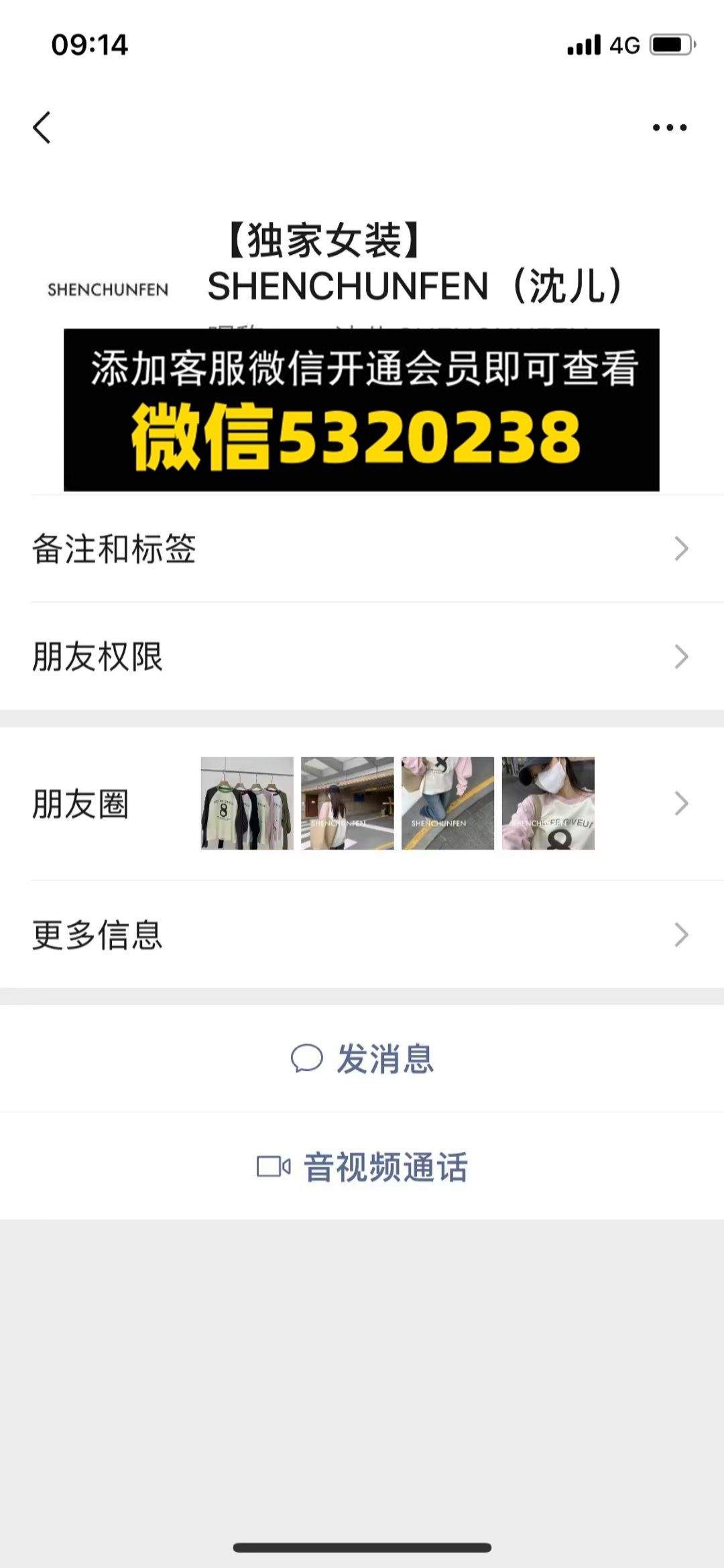Viewport: 724px width, 1568px height.
Task: Expand 更多信息 details
Action: click(x=362, y=934)
